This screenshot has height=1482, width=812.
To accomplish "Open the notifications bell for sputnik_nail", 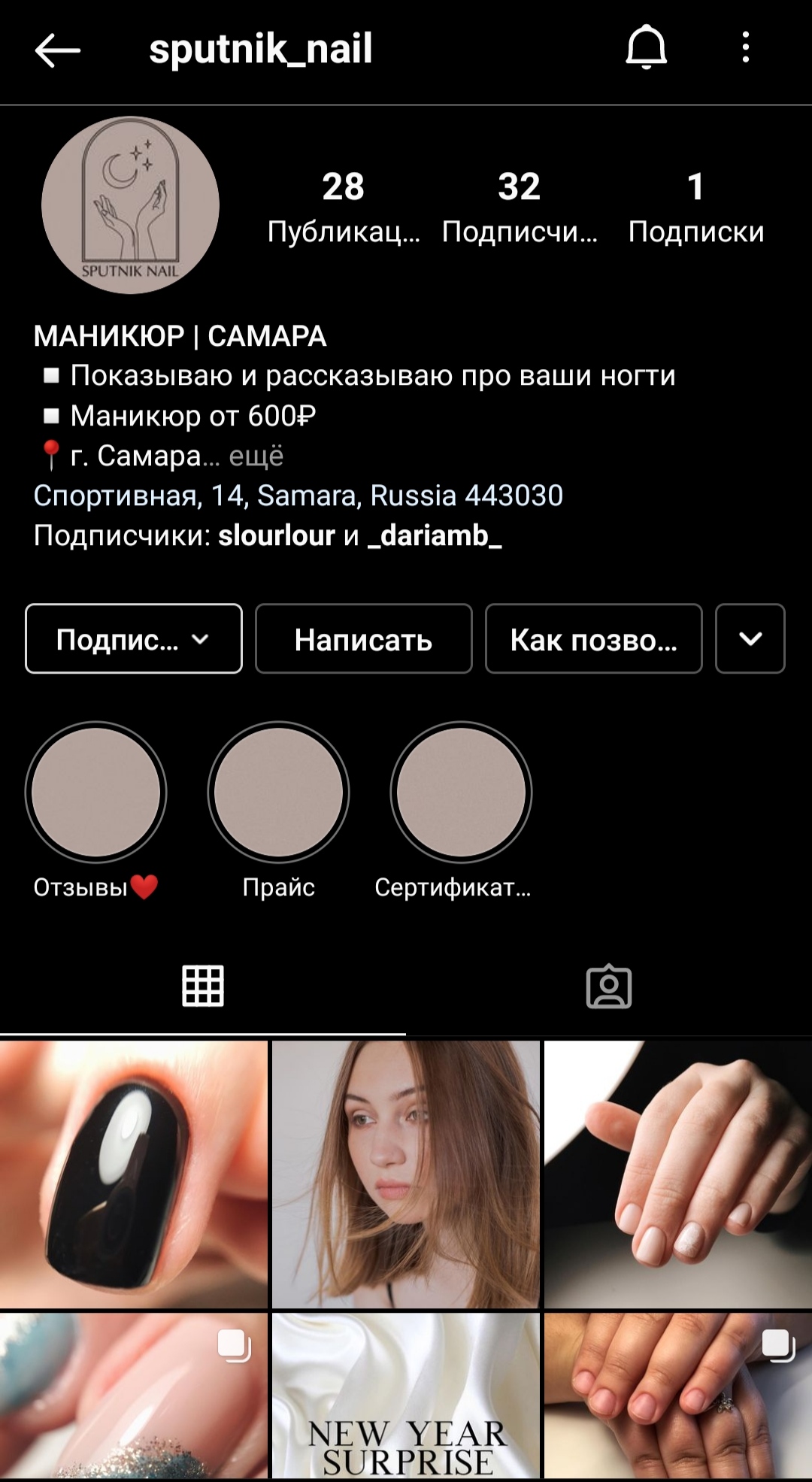I will [x=646, y=48].
